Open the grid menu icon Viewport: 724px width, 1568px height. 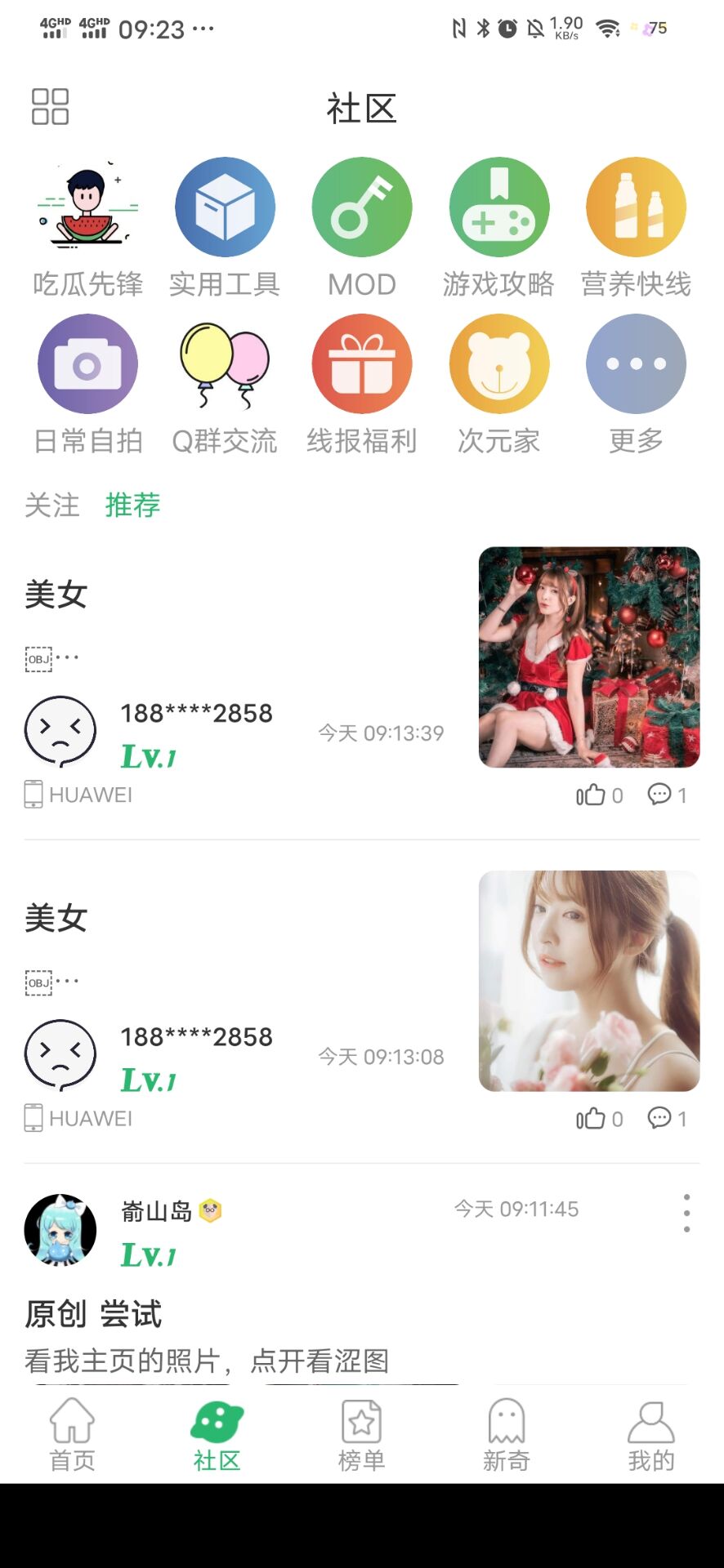coord(50,107)
